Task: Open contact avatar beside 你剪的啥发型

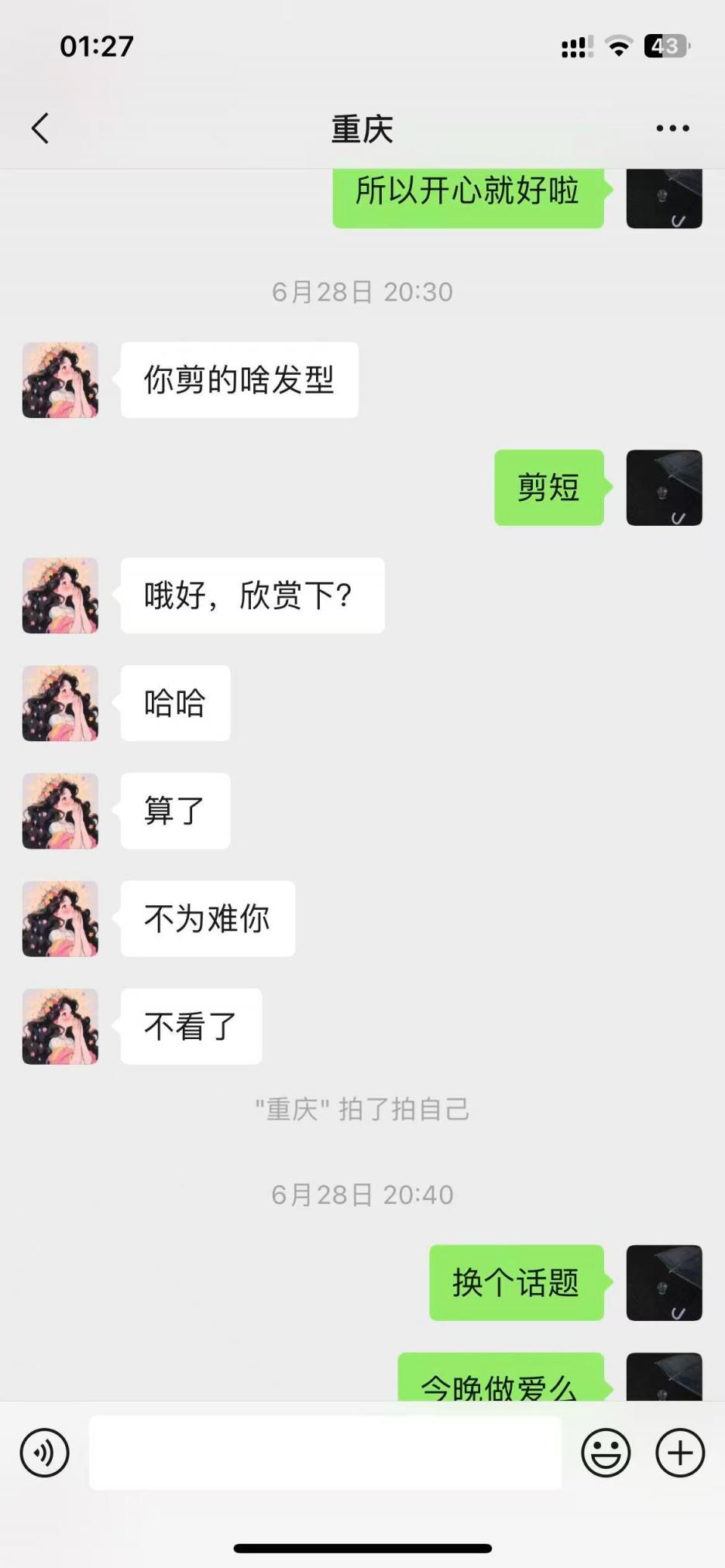Action: 60,380
